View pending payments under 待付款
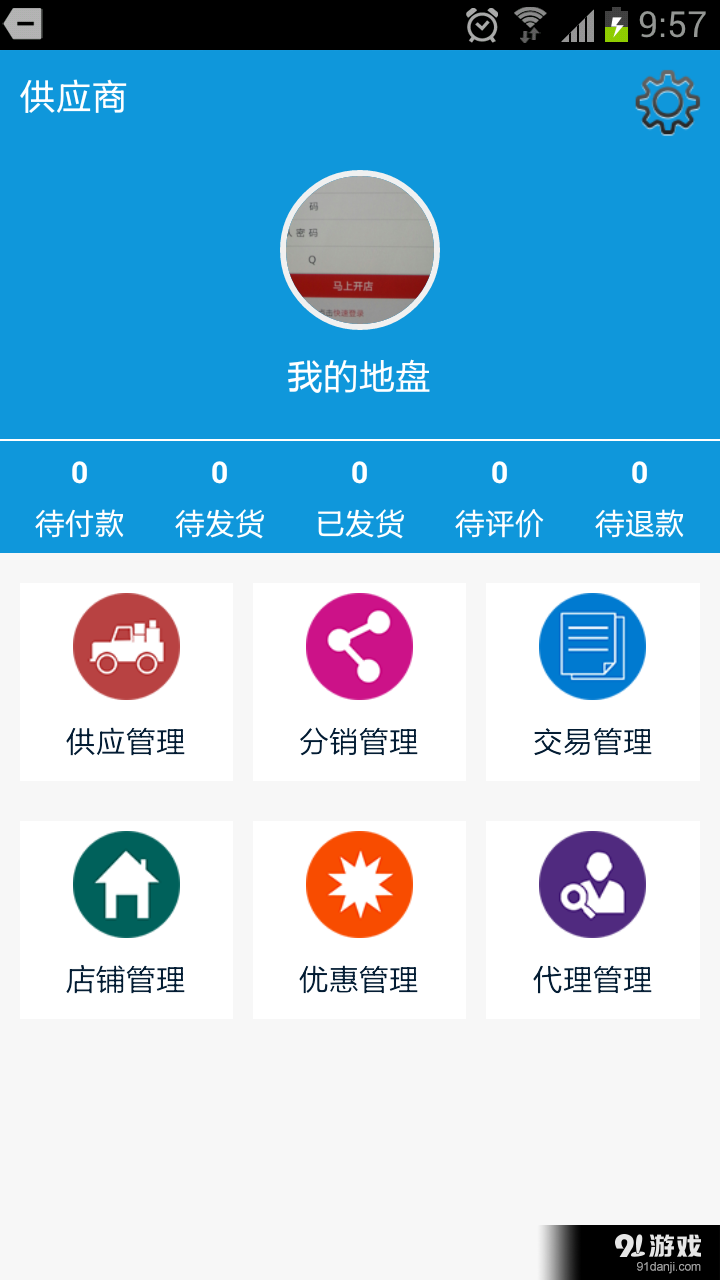The width and height of the screenshot is (720, 1280). pos(79,497)
